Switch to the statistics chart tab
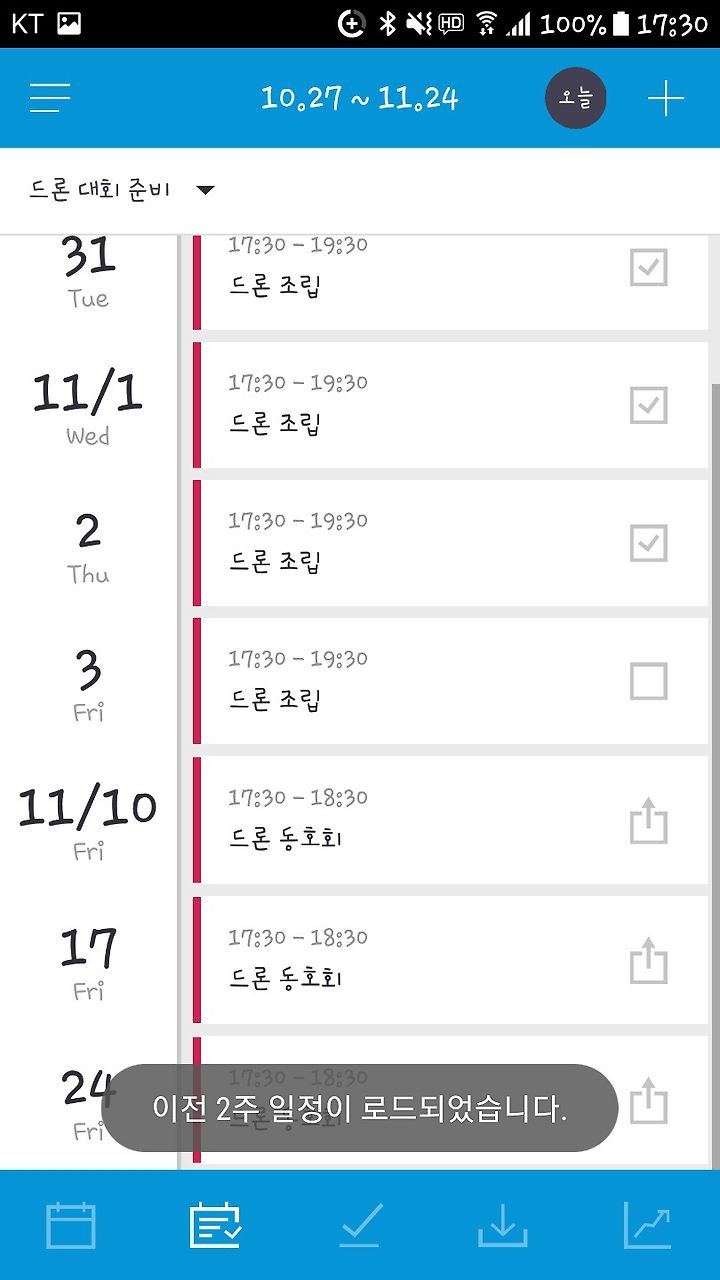 (647, 1225)
